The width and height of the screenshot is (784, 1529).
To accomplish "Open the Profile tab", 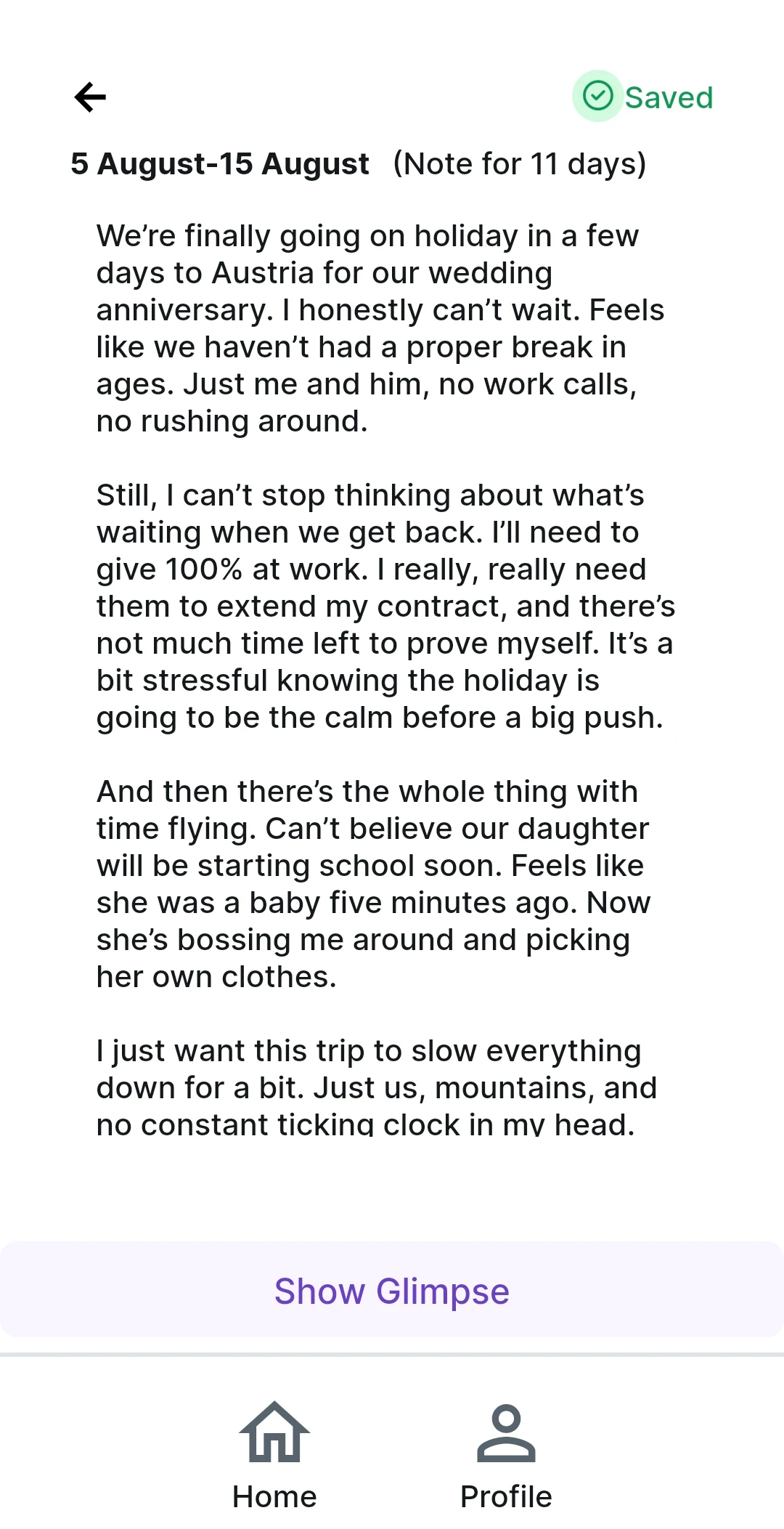I will click(506, 1455).
